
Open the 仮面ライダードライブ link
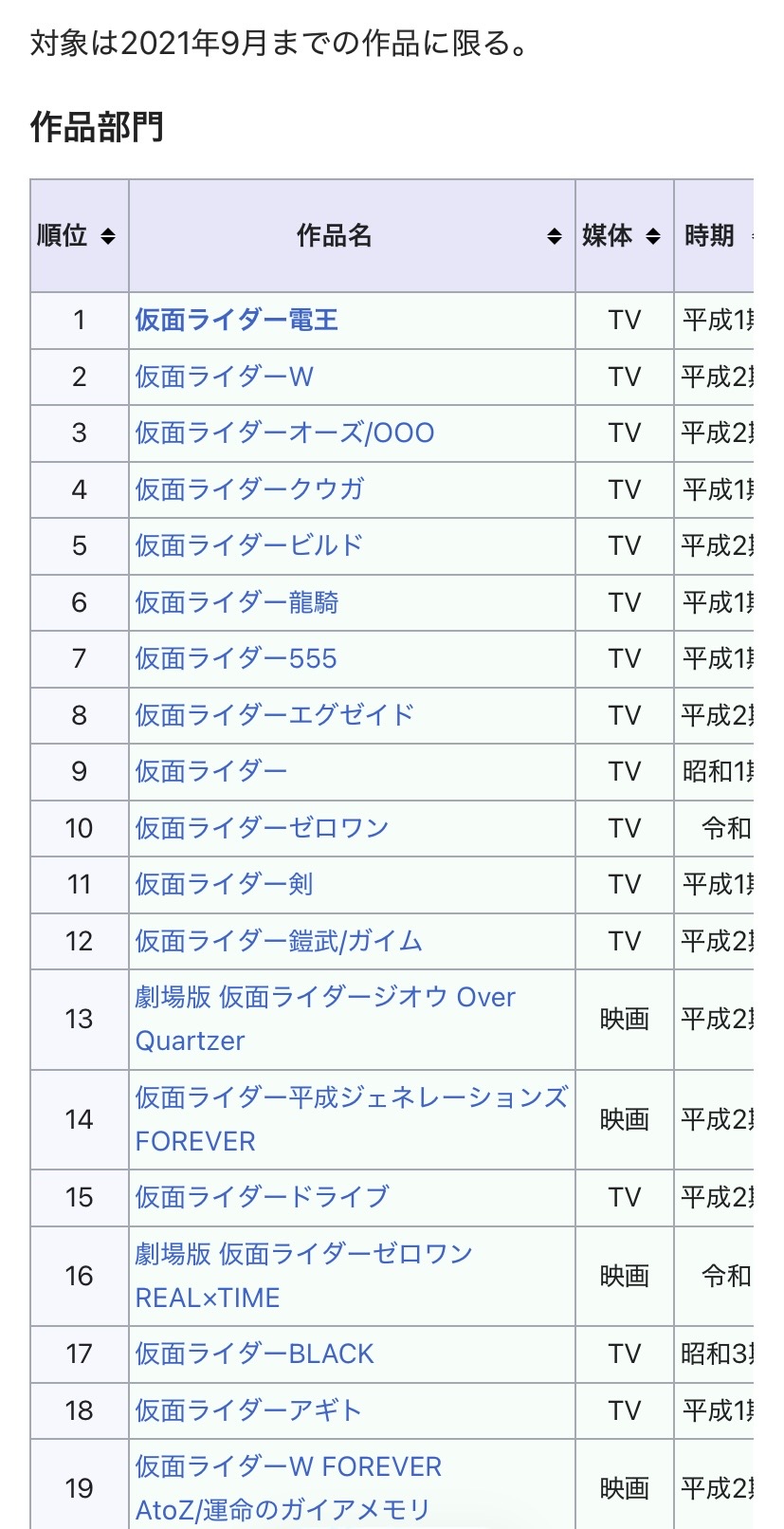262,1197
